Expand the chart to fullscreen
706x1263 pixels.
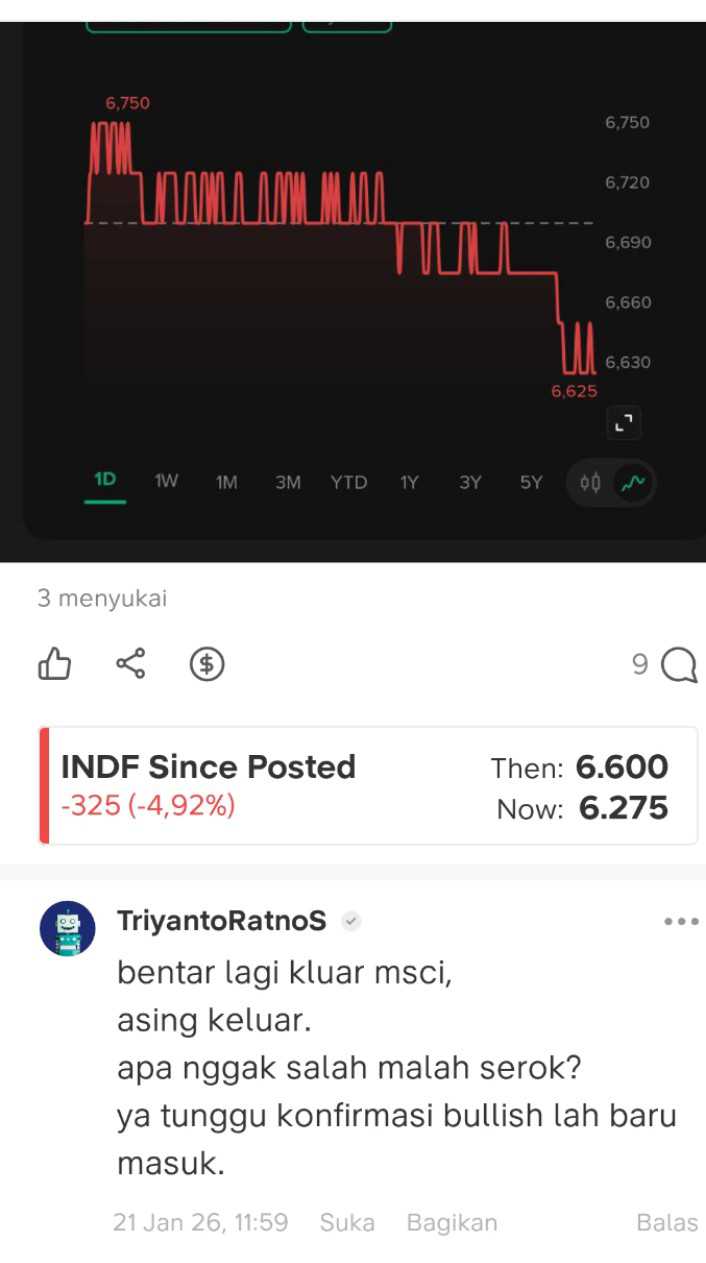(625, 423)
